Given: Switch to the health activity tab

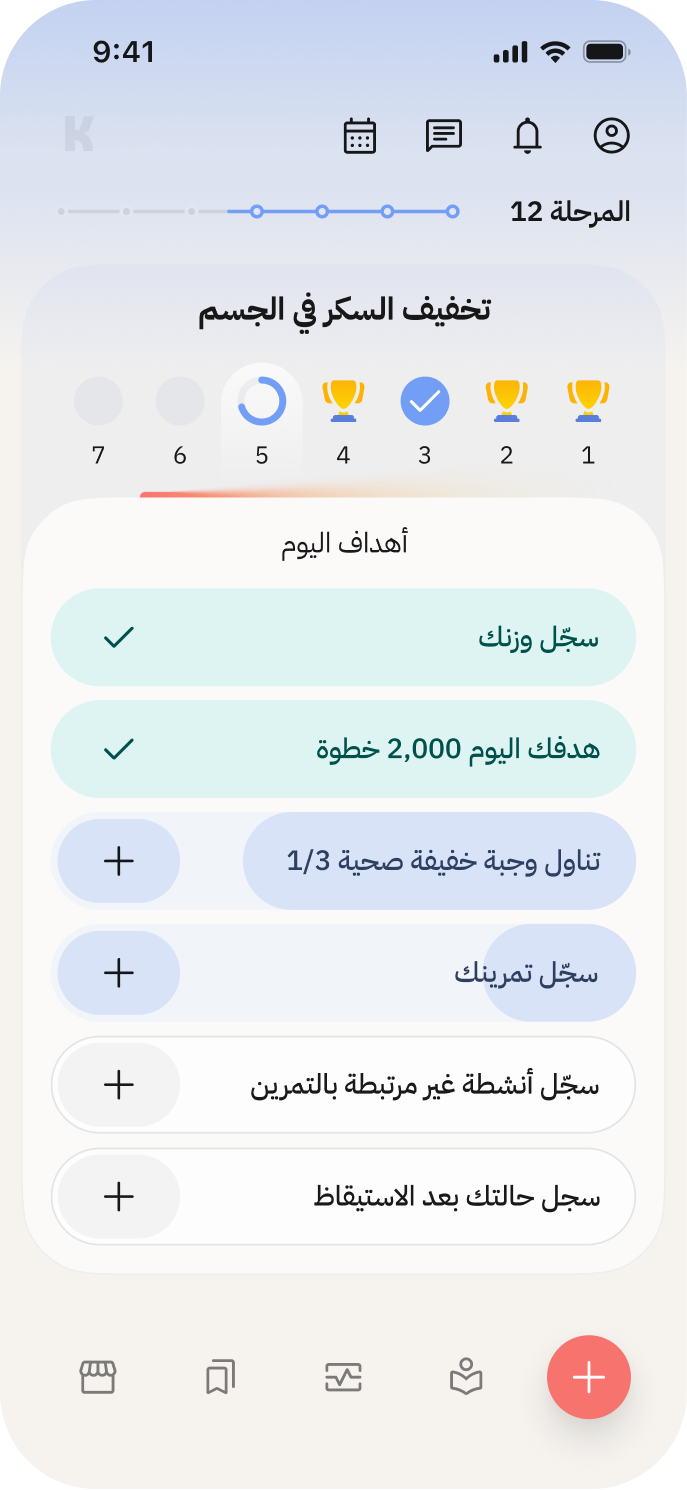Looking at the screenshot, I should [x=343, y=1378].
